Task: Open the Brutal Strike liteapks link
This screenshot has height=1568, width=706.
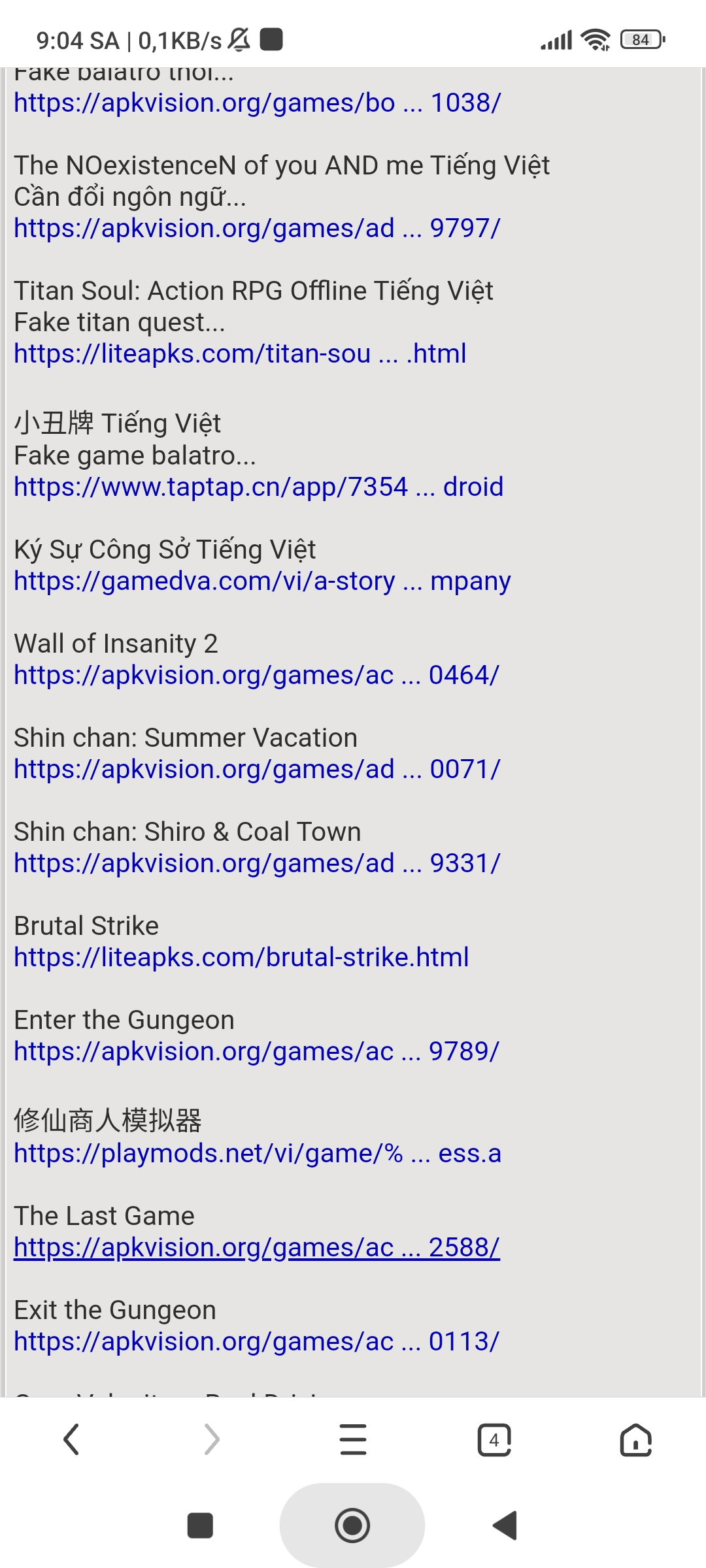Action: point(241,956)
